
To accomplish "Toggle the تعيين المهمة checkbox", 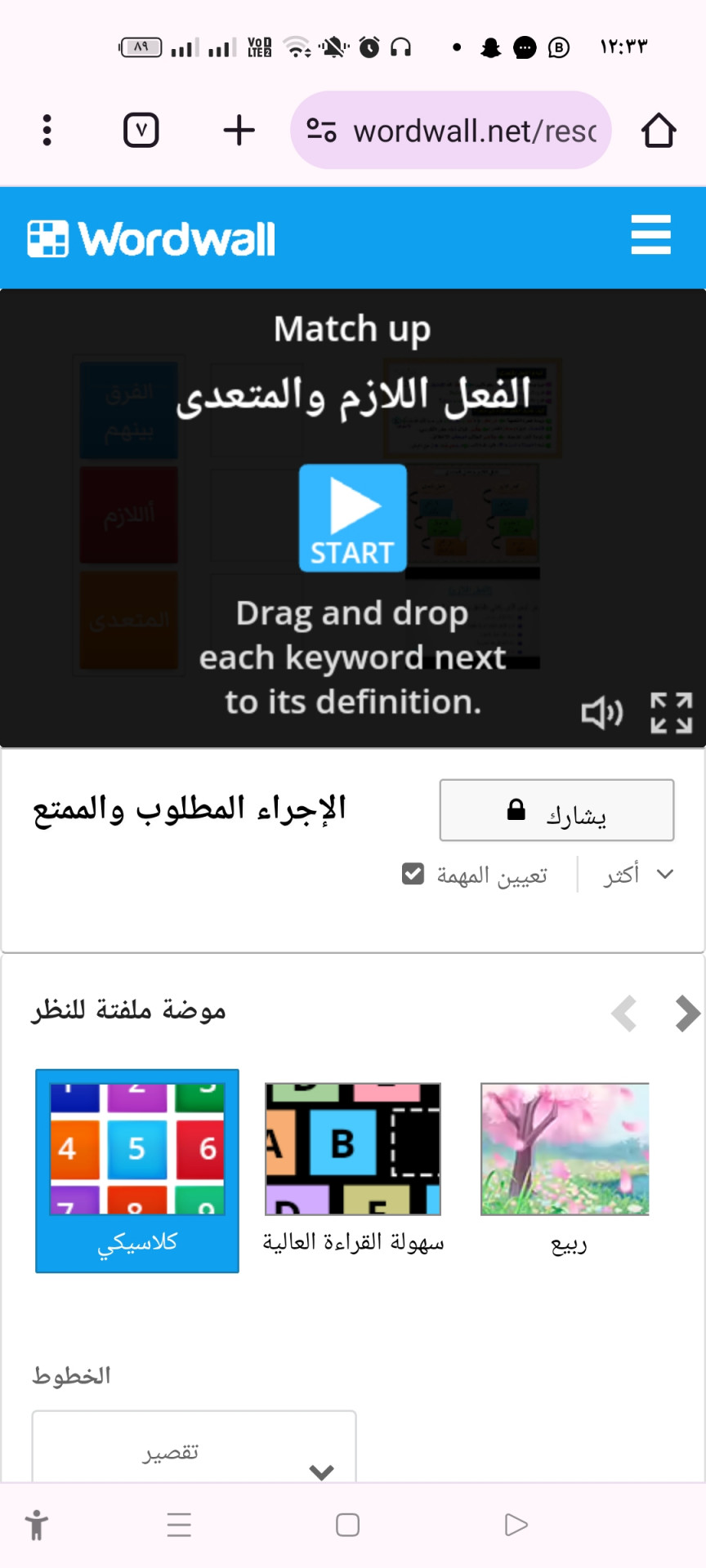I will coord(413,874).
